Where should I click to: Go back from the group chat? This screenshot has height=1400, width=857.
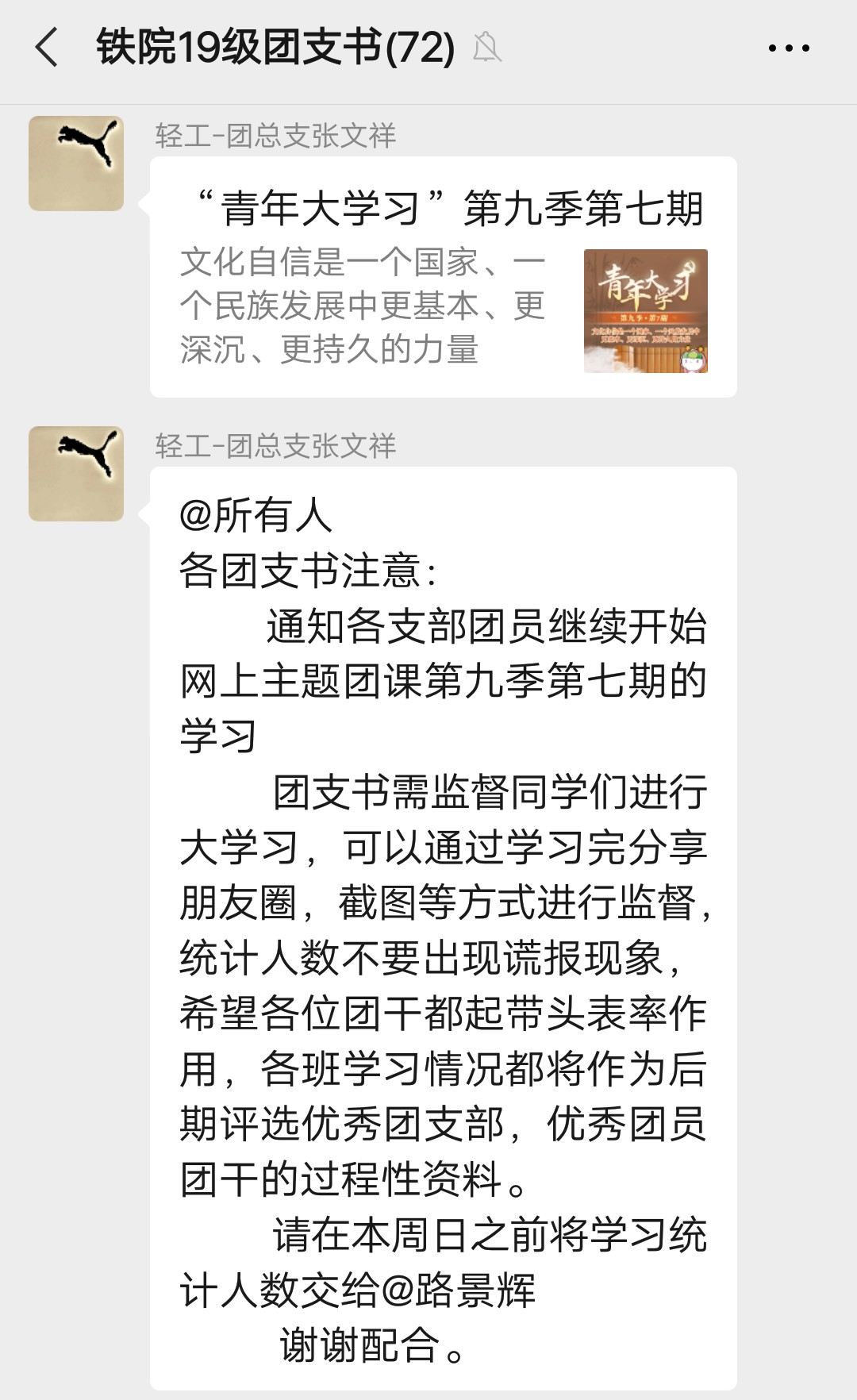[x=48, y=48]
